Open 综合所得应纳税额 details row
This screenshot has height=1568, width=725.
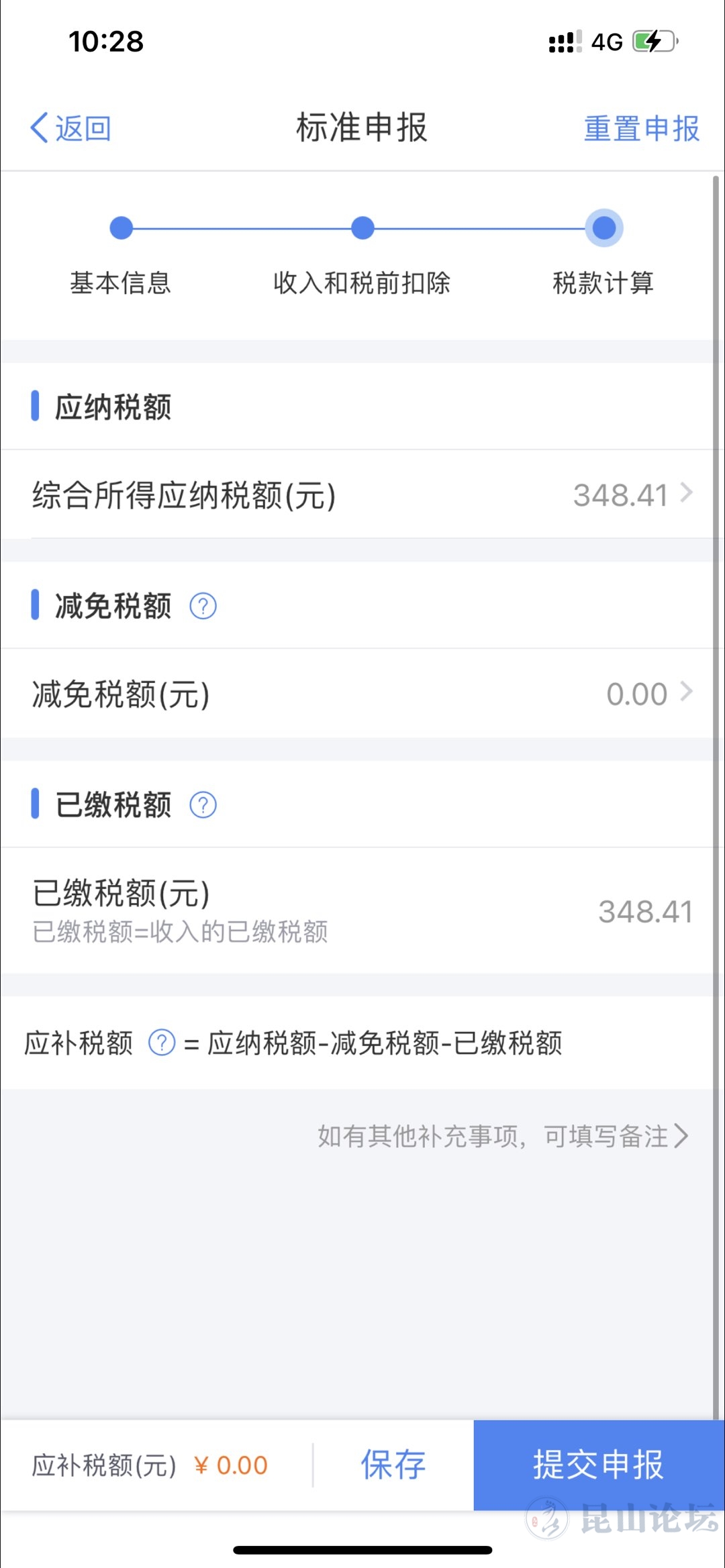[x=362, y=495]
